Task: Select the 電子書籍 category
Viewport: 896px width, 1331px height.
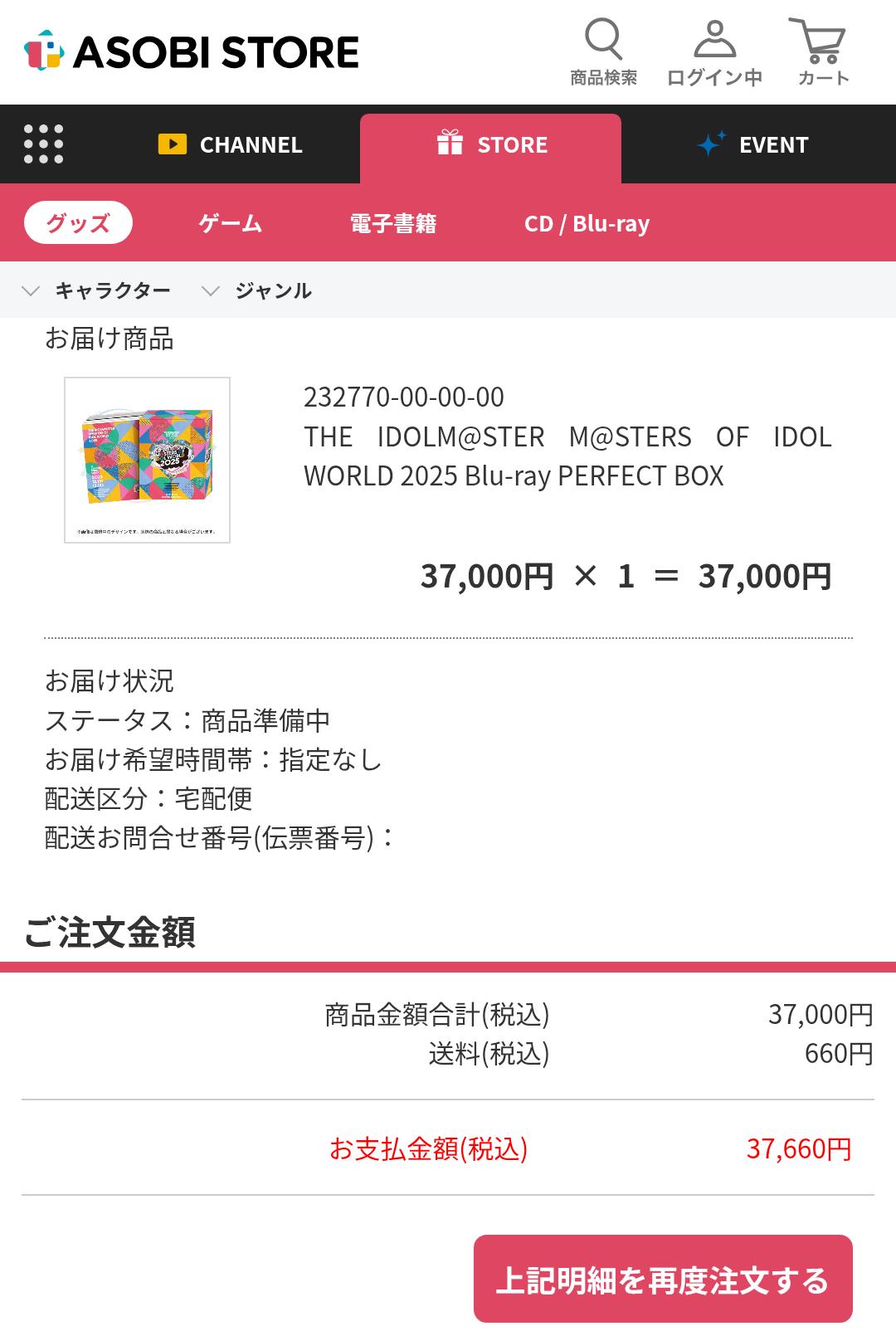Action: (392, 223)
